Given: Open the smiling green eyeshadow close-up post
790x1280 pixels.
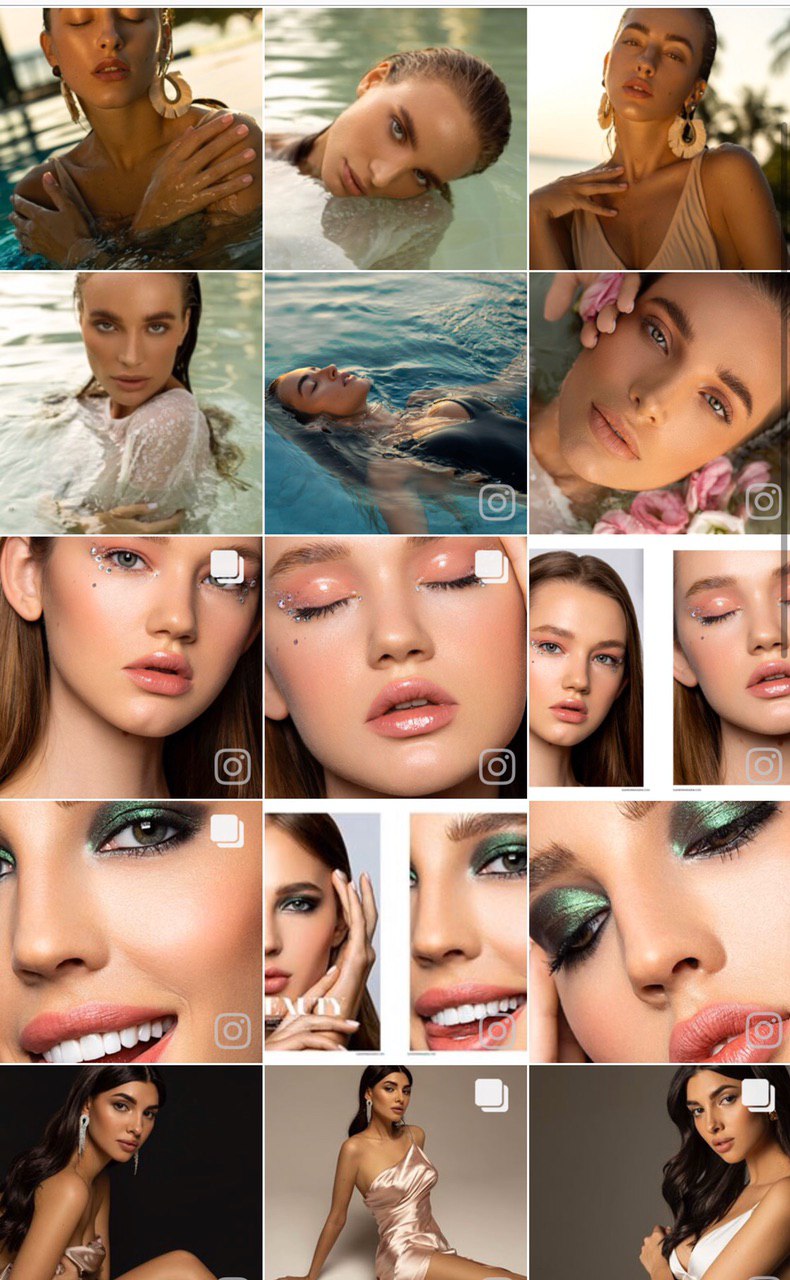Looking at the screenshot, I should [x=131, y=931].
